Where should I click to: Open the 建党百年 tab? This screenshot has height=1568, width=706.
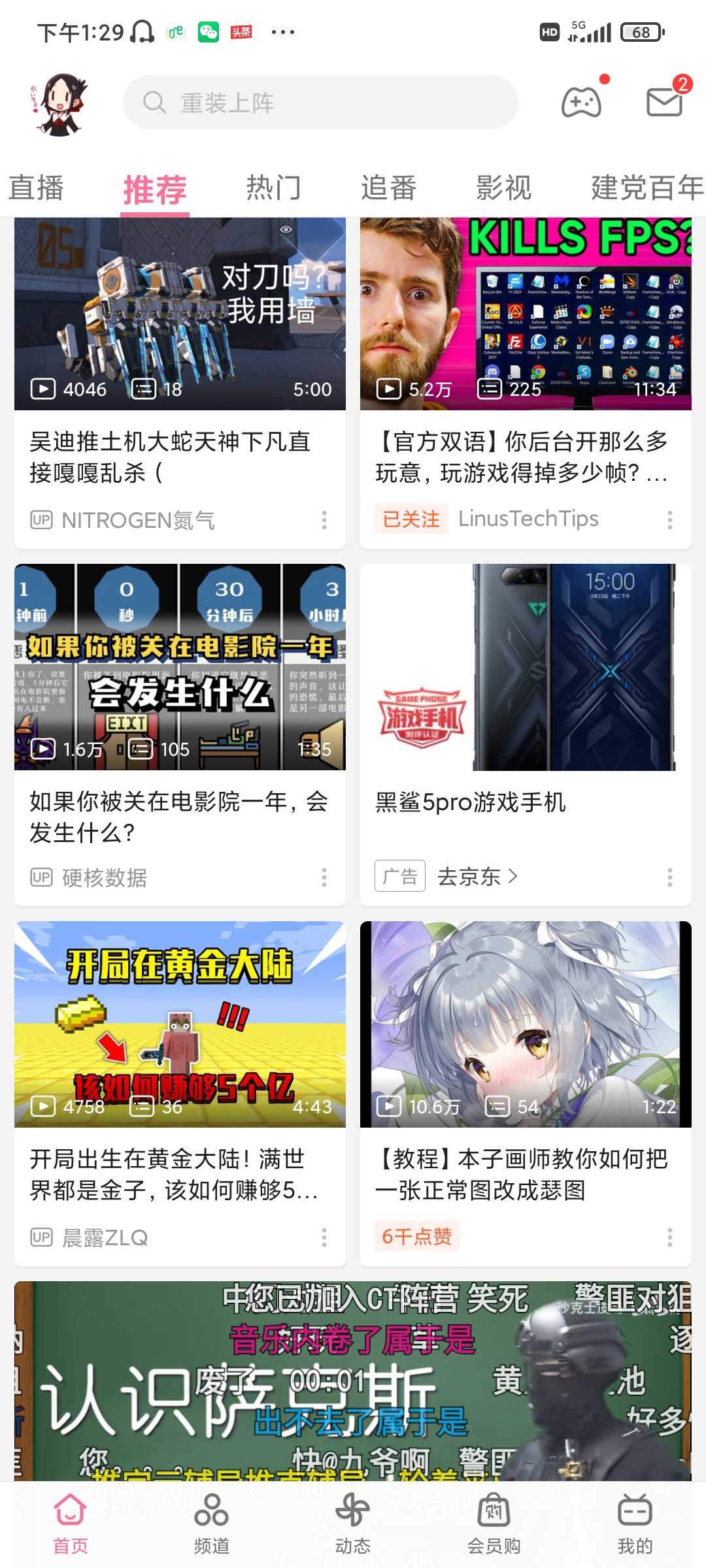point(646,188)
